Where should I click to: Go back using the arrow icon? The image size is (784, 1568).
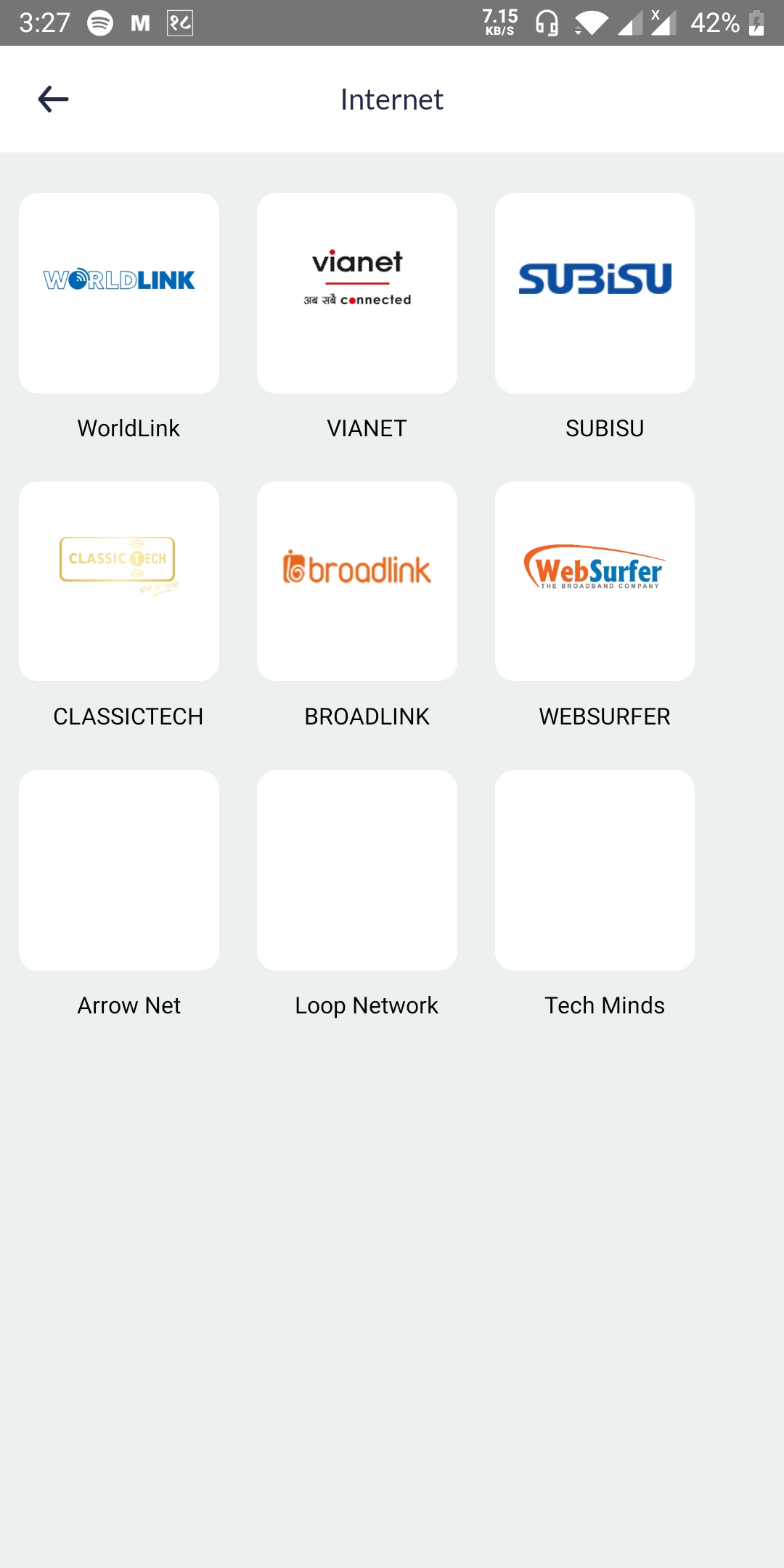click(x=53, y=99)
